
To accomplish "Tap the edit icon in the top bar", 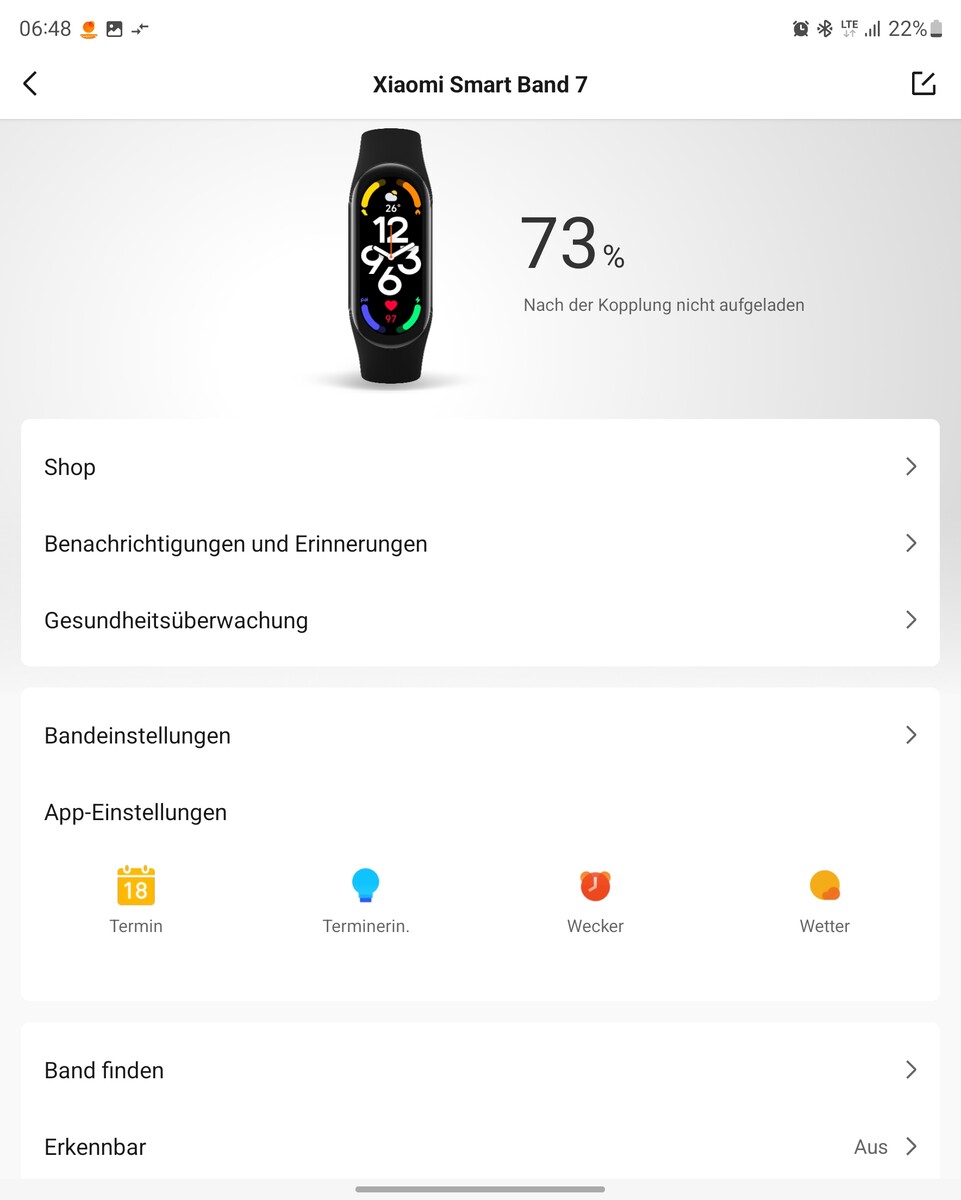I will pos(923,84).
